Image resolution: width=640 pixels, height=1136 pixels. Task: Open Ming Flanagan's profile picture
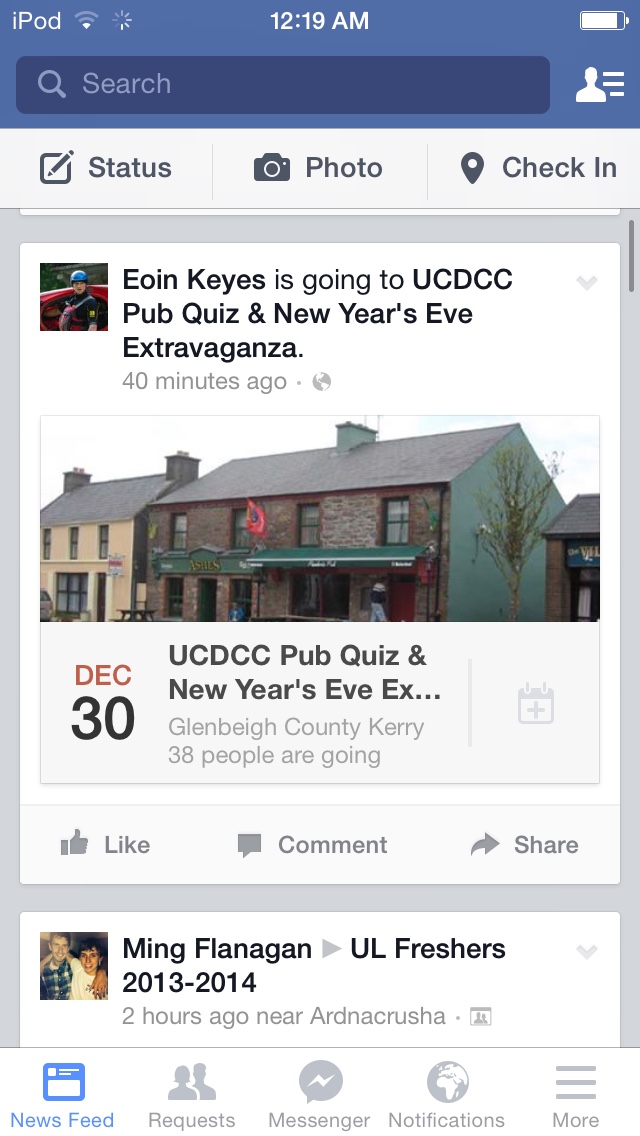click(x=74, y=966)
